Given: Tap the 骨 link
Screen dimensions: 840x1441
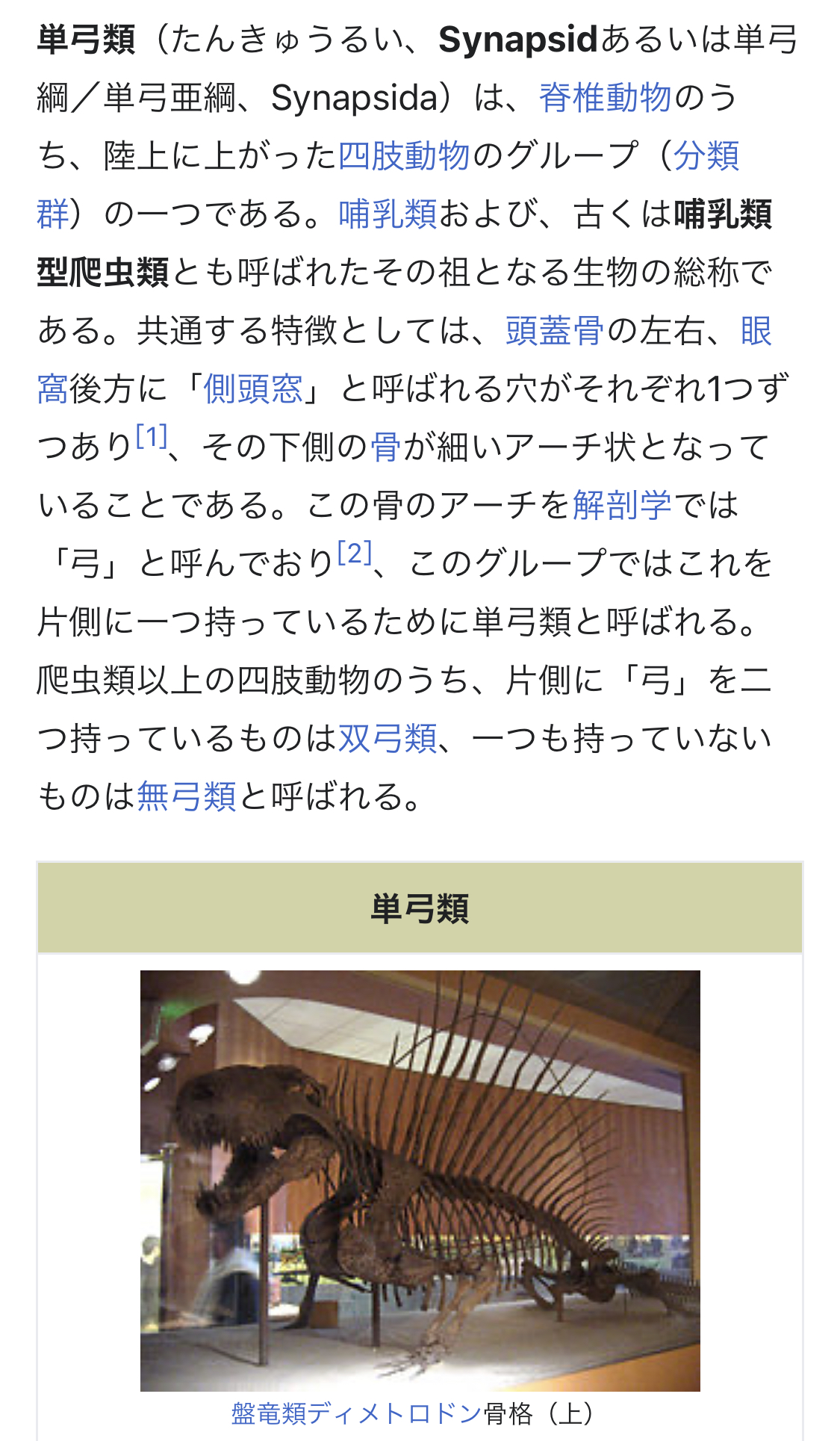Looking at the screenshot, I should pos(386,447).
